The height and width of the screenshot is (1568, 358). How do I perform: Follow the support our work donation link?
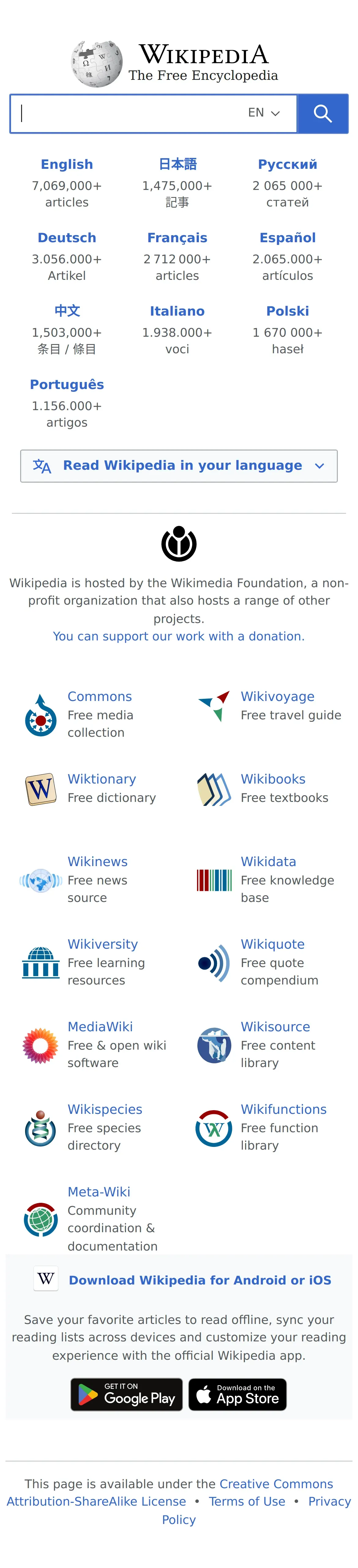point(178,636)
